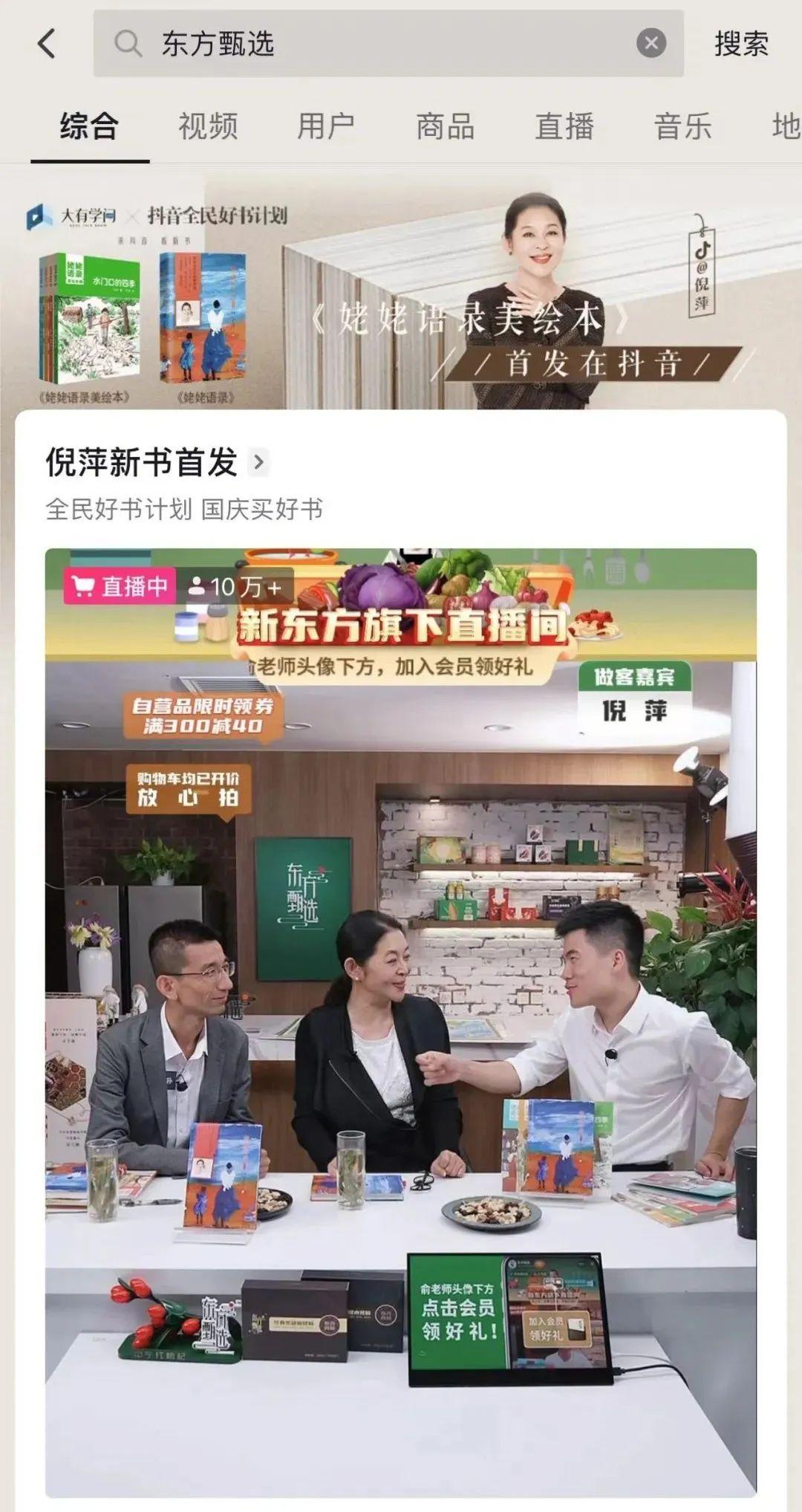The height and width of the screenshot is (1512, 802).
Task: Go back using the top-left arrow
Action: pos(47,43)
